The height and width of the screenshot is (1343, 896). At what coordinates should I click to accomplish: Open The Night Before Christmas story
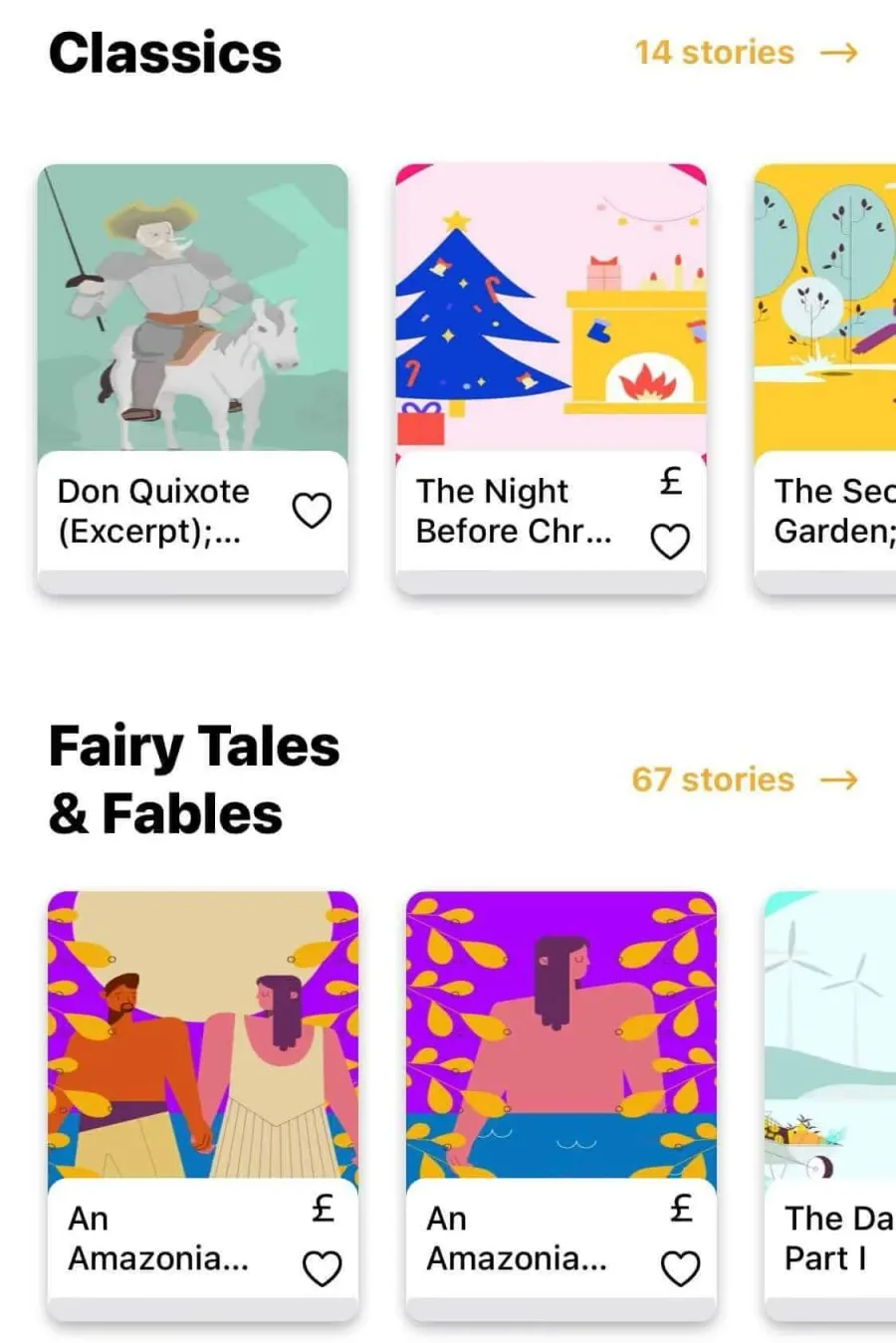coord(551,379)
